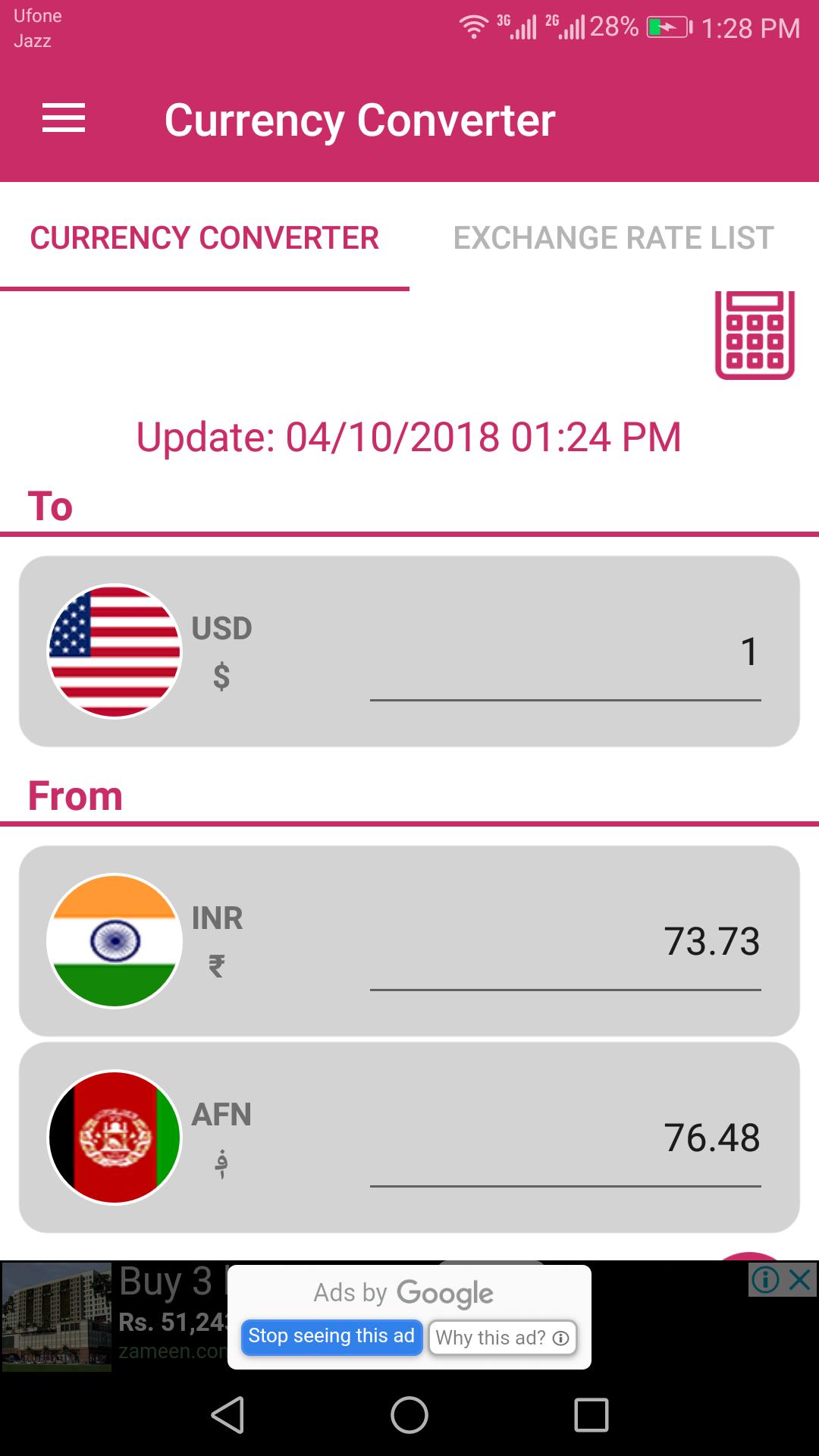Tap Why this ad? button
This screenshot has height=1456, width=819.
click(x=502, y=1338)
